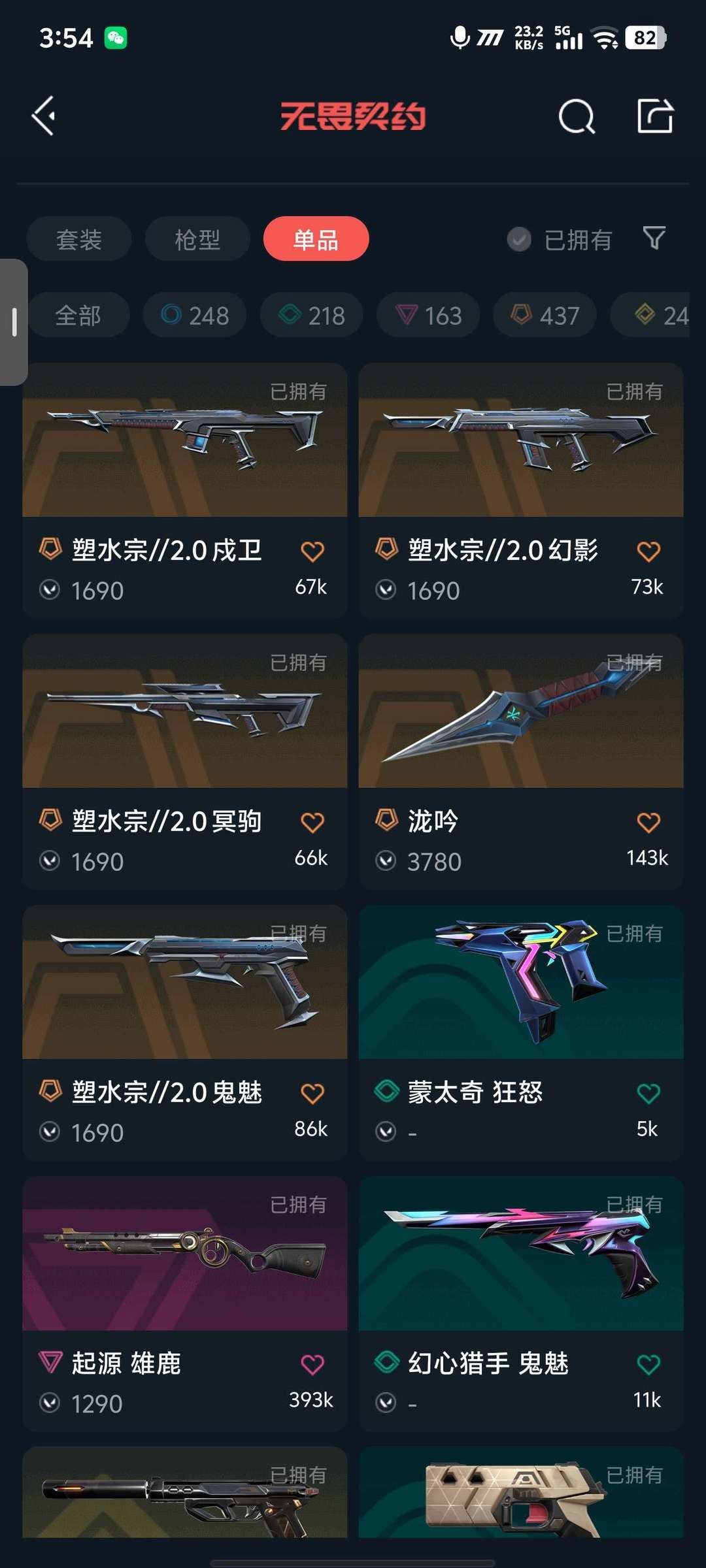Unfavorite the 蒙太奇 狂怒 pistol

[648, 1091]
